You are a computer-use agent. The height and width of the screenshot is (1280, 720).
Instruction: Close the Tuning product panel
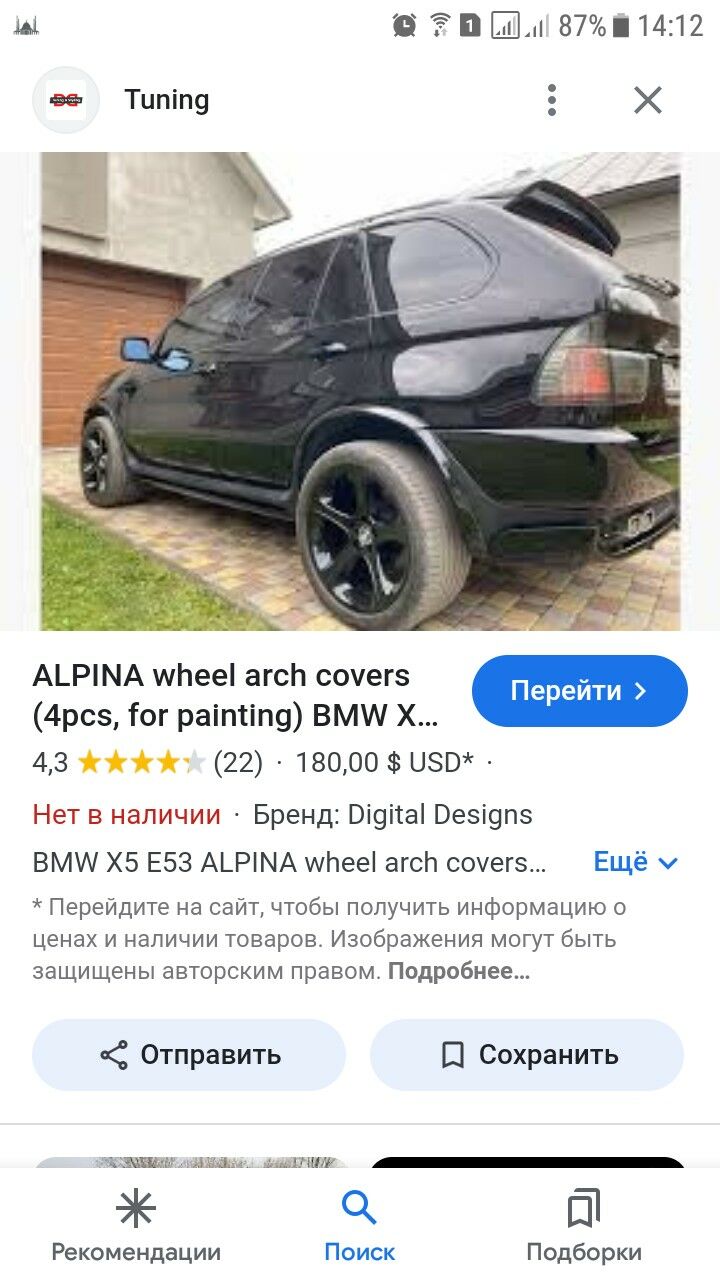click(x=648, y=100)
